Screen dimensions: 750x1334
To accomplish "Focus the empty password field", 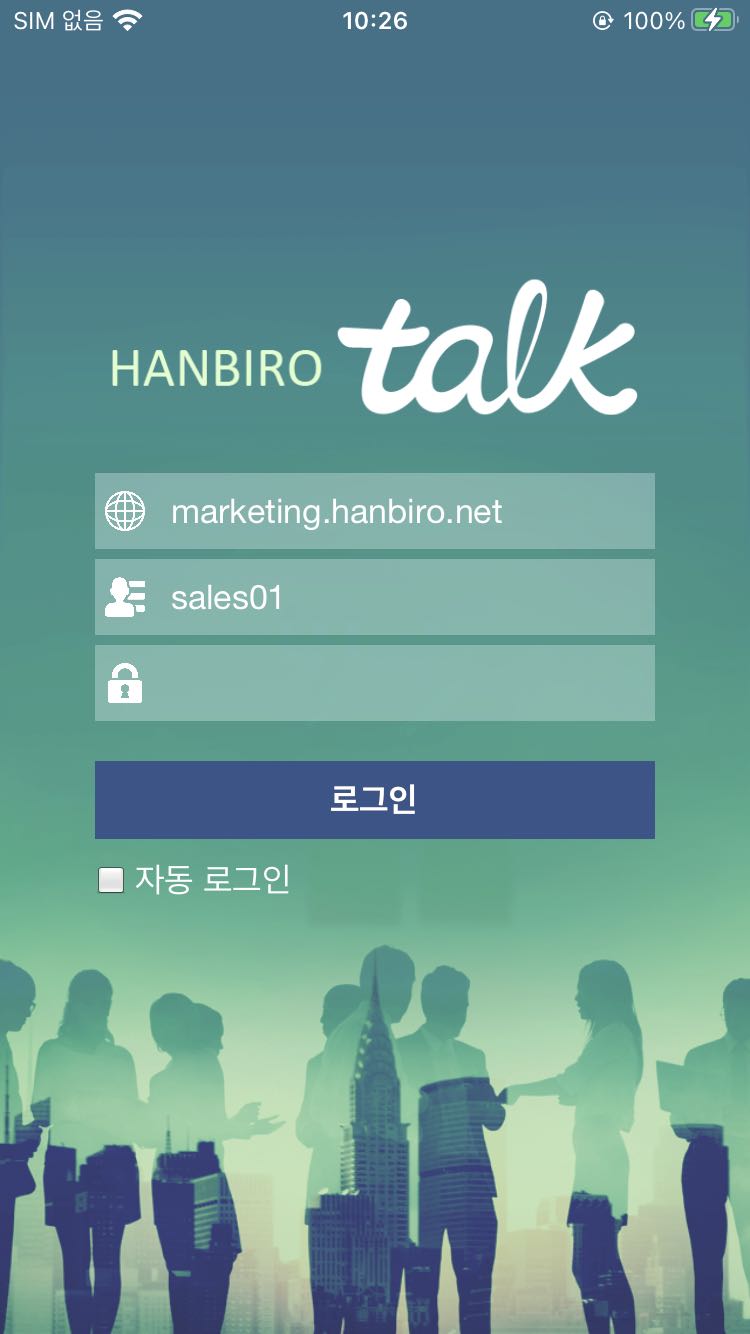I will coord(375,683).
